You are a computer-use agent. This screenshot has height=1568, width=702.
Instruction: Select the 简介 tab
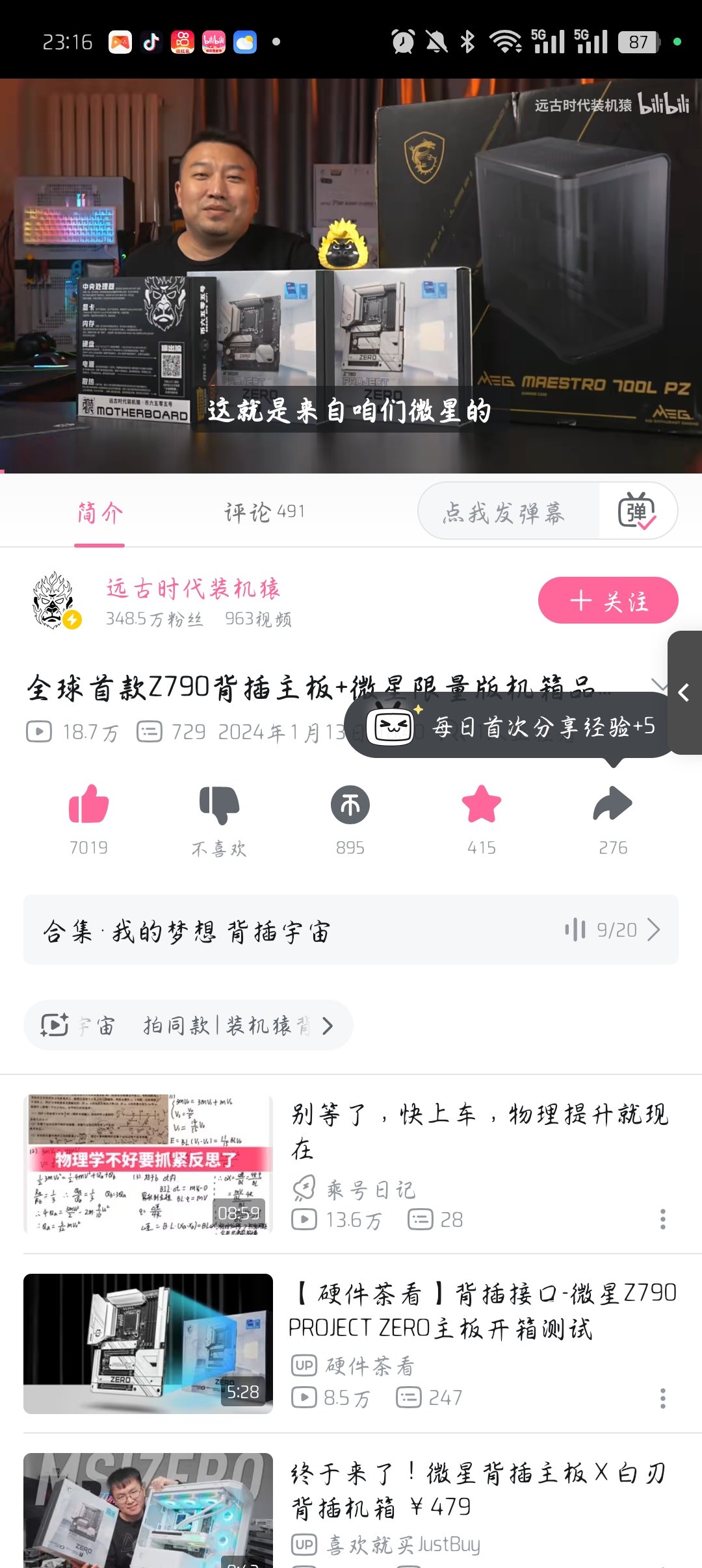pos(99,512)
